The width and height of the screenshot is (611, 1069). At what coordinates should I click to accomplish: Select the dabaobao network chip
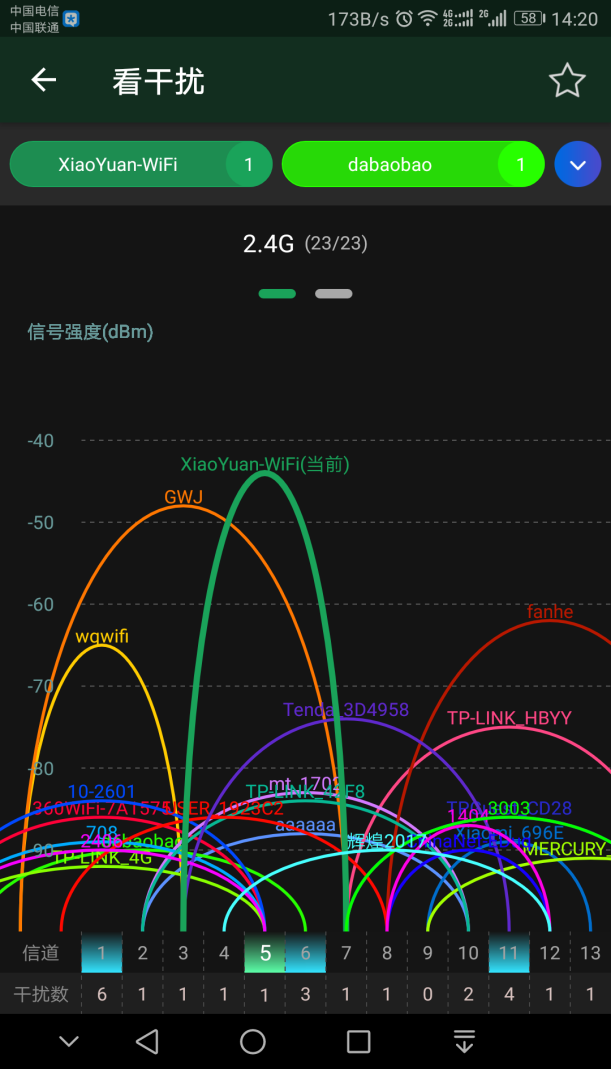(x=413, y=164)
